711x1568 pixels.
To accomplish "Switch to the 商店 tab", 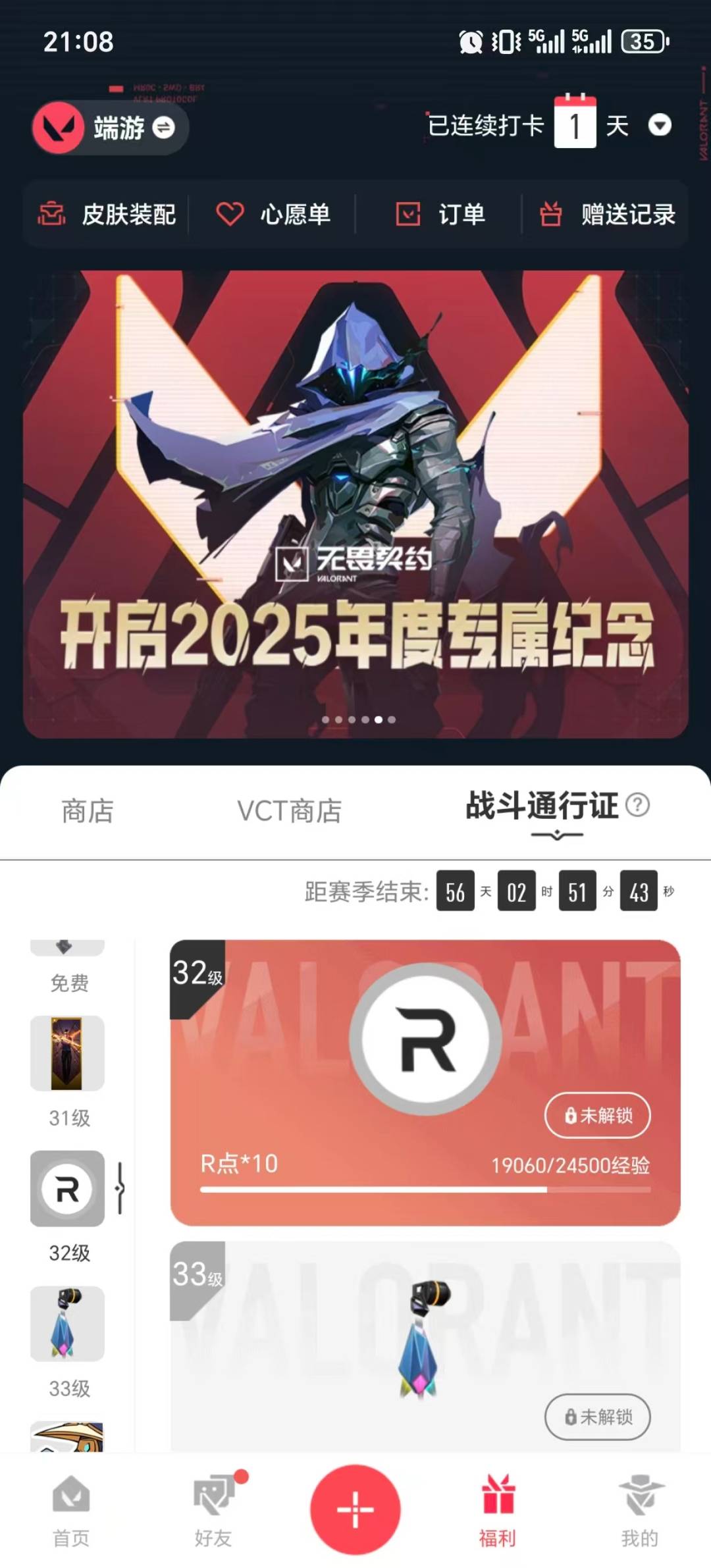I will click(88, 811).
